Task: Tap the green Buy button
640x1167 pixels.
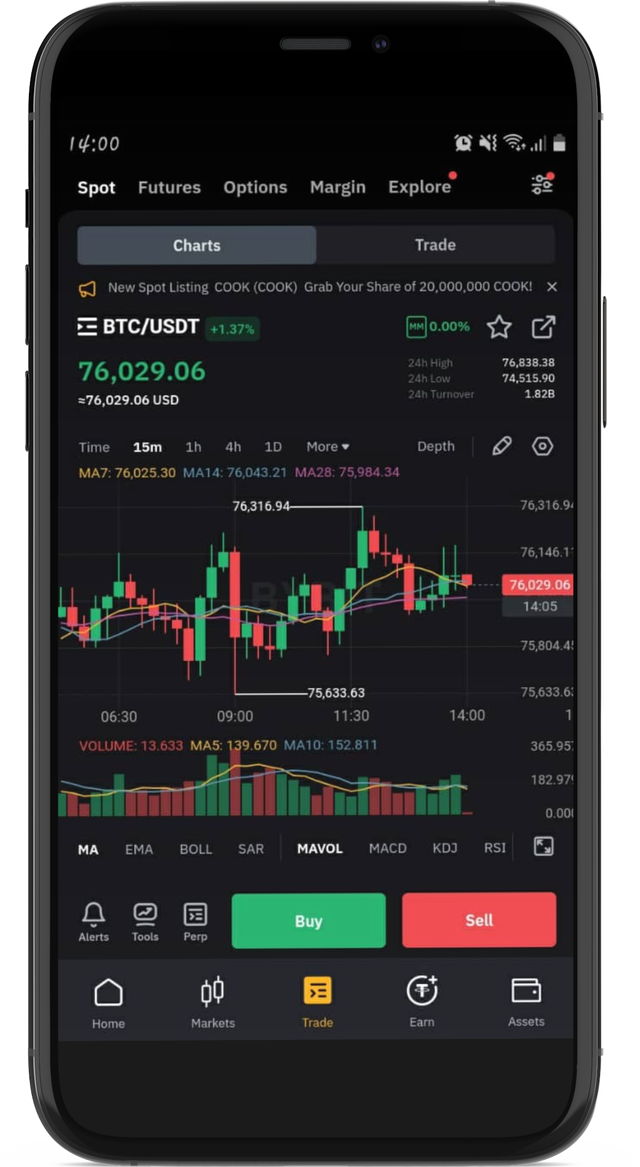Action: pyautogui.click(x=308, y=920)
